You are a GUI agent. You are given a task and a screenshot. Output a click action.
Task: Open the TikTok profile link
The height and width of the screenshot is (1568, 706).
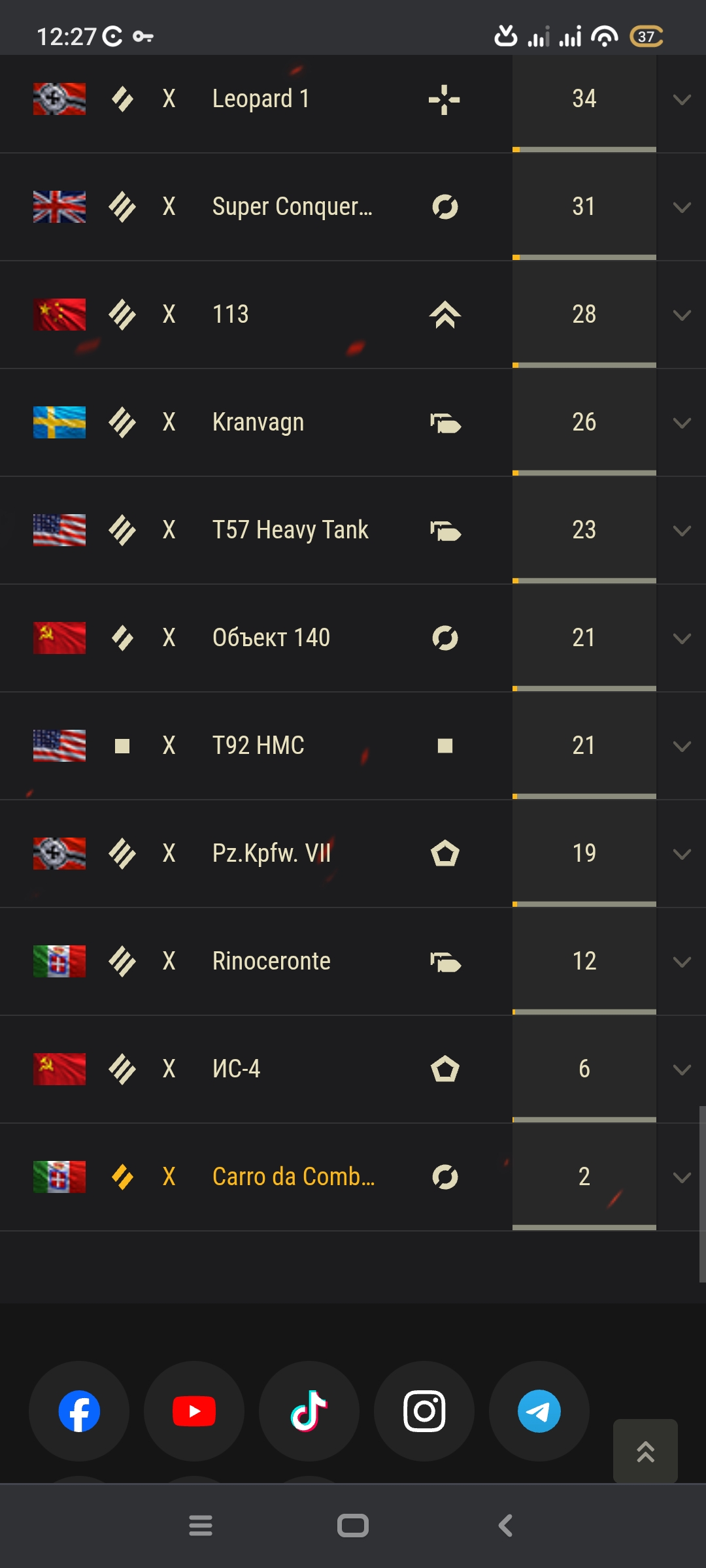(x=309, y=1411)
